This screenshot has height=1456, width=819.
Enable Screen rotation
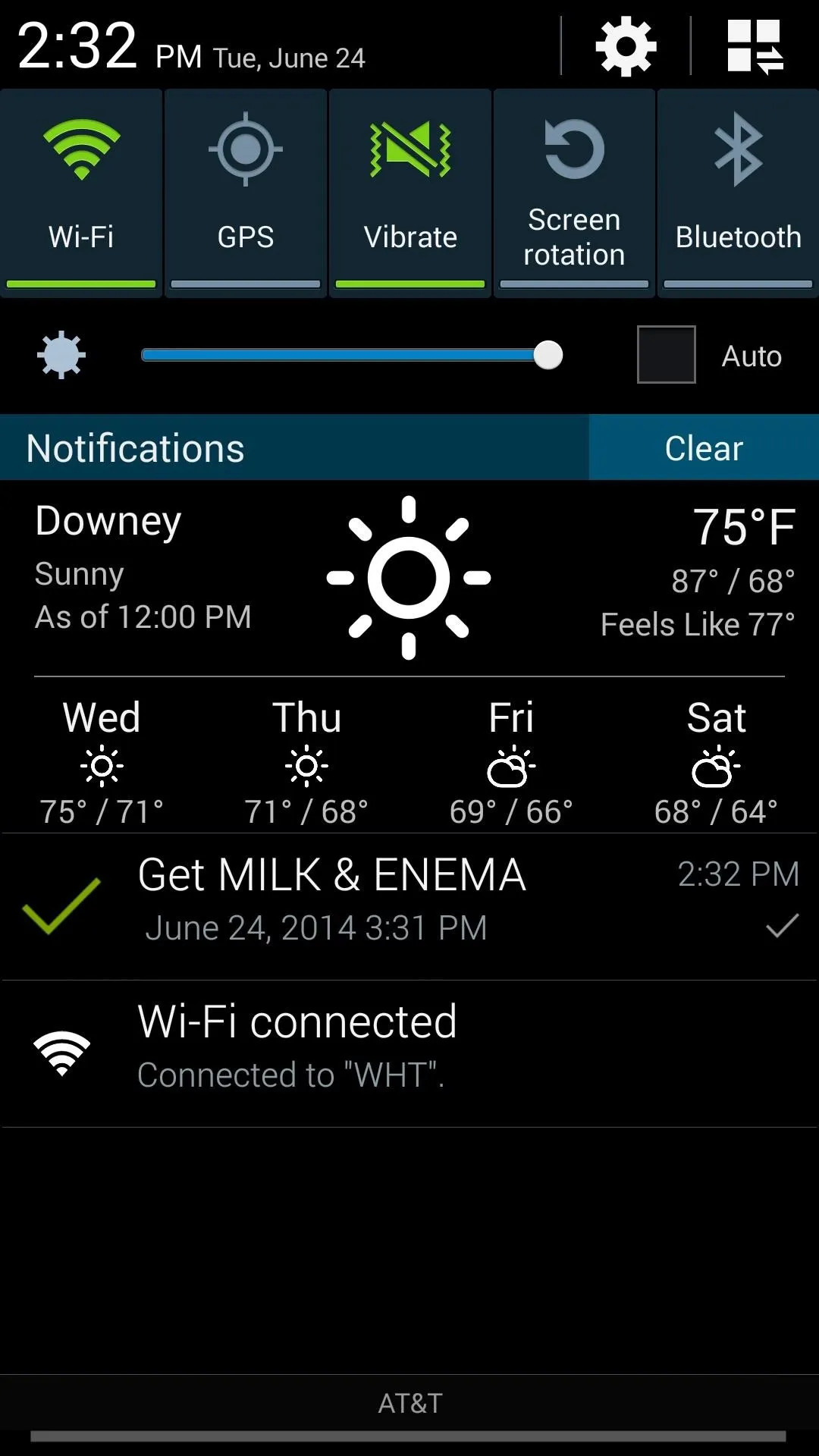click(574, 193)
